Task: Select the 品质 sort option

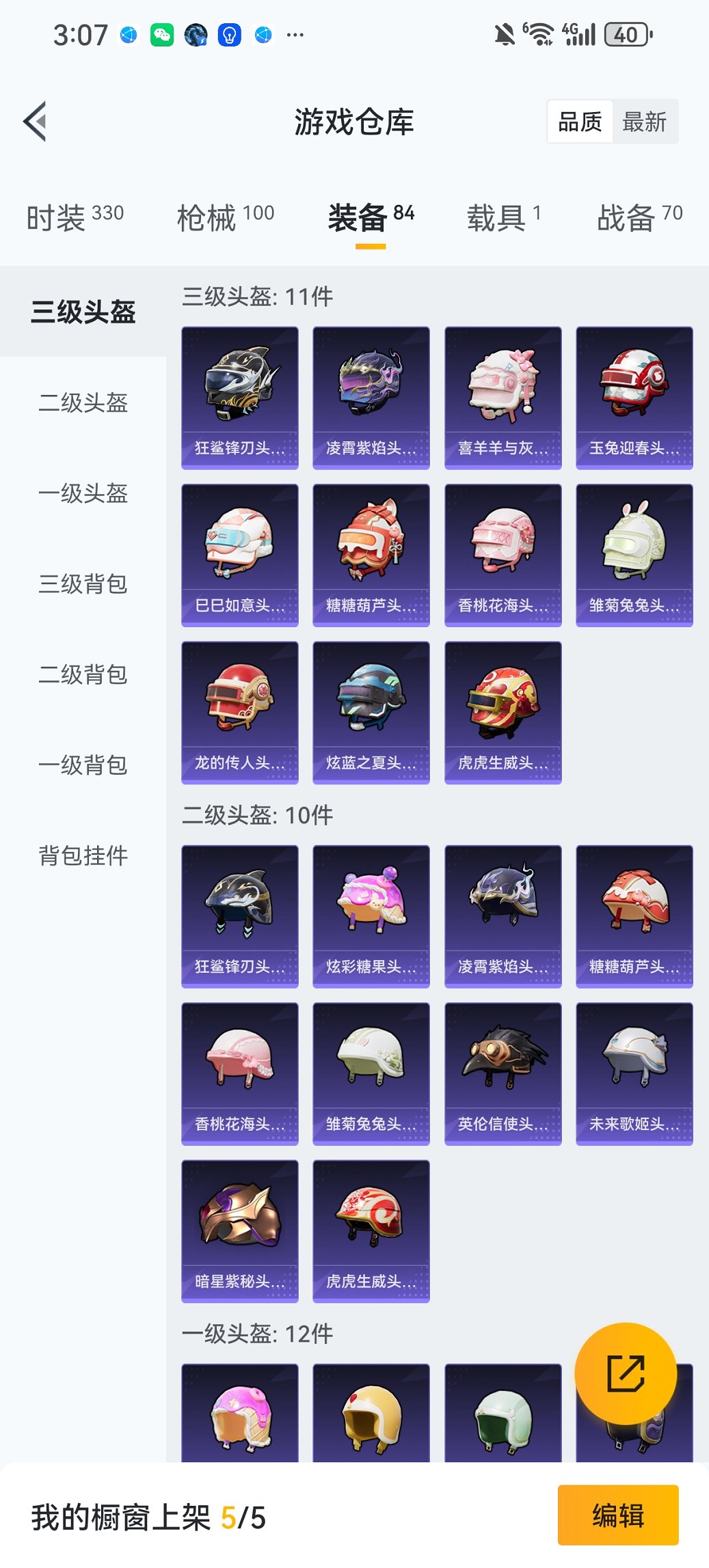Action: (x=581, y=121)
